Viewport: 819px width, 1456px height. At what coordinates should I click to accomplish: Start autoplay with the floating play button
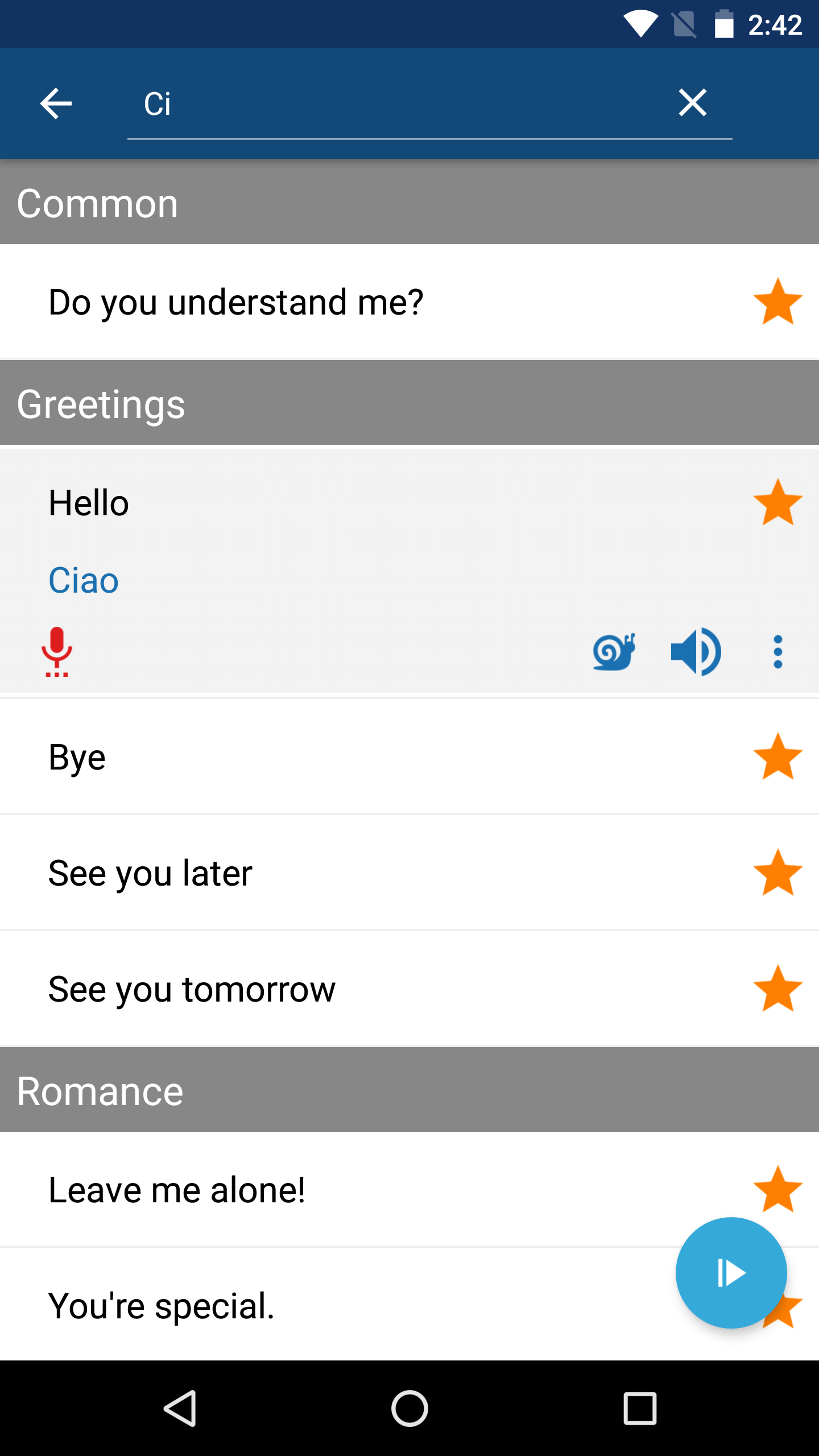tap(731, 1273)
